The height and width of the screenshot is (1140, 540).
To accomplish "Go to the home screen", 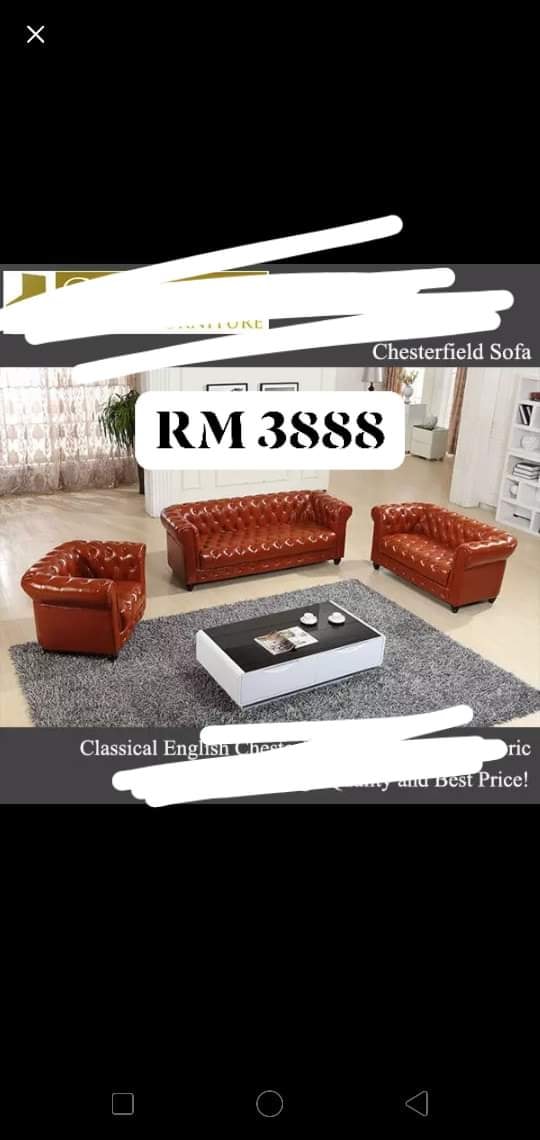I will pyautogui.click(x=269, y=1103).
